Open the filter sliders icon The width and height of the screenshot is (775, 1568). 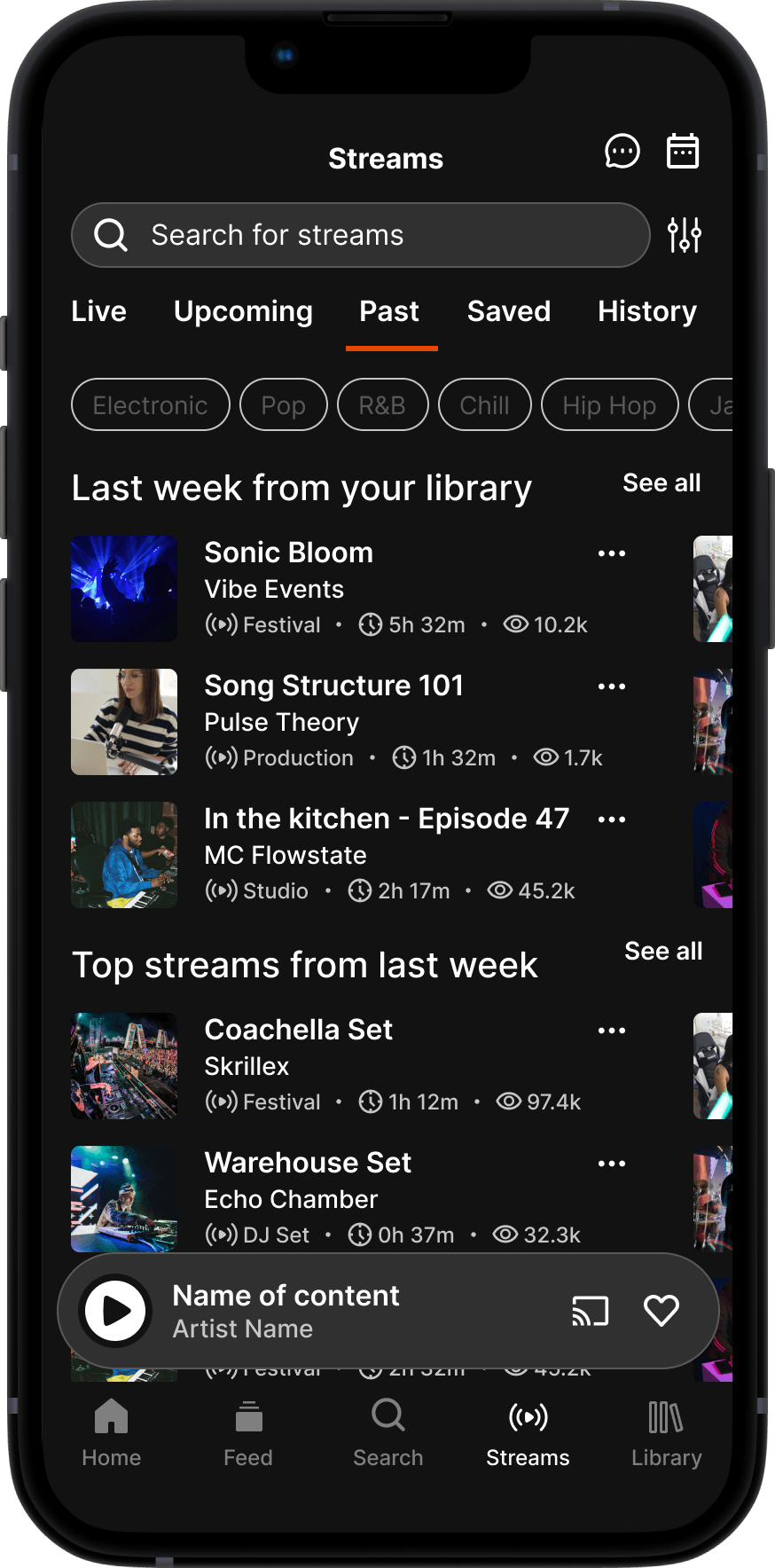click(684, 235)
